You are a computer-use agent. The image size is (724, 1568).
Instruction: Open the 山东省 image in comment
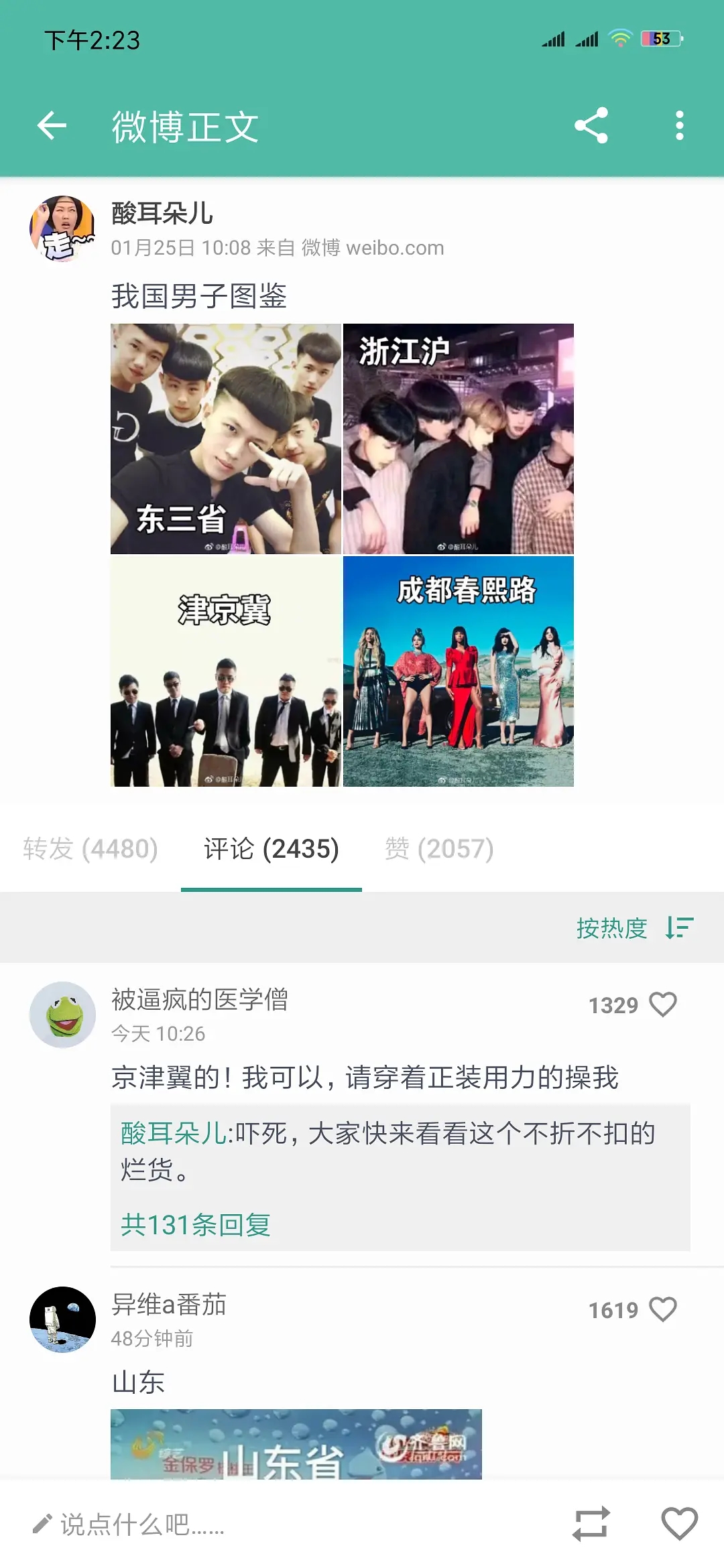(296, 1444)
